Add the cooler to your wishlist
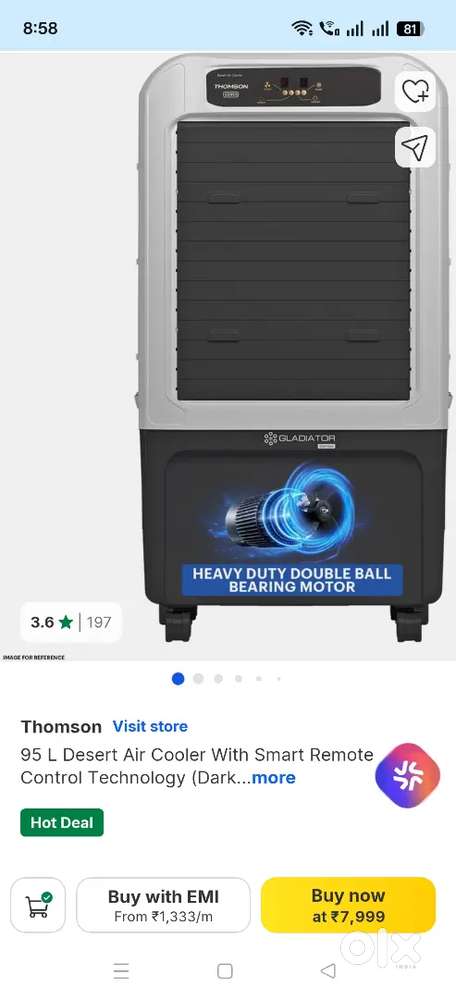The height and width of the screenshot is (999, 456). click(415, 92)
